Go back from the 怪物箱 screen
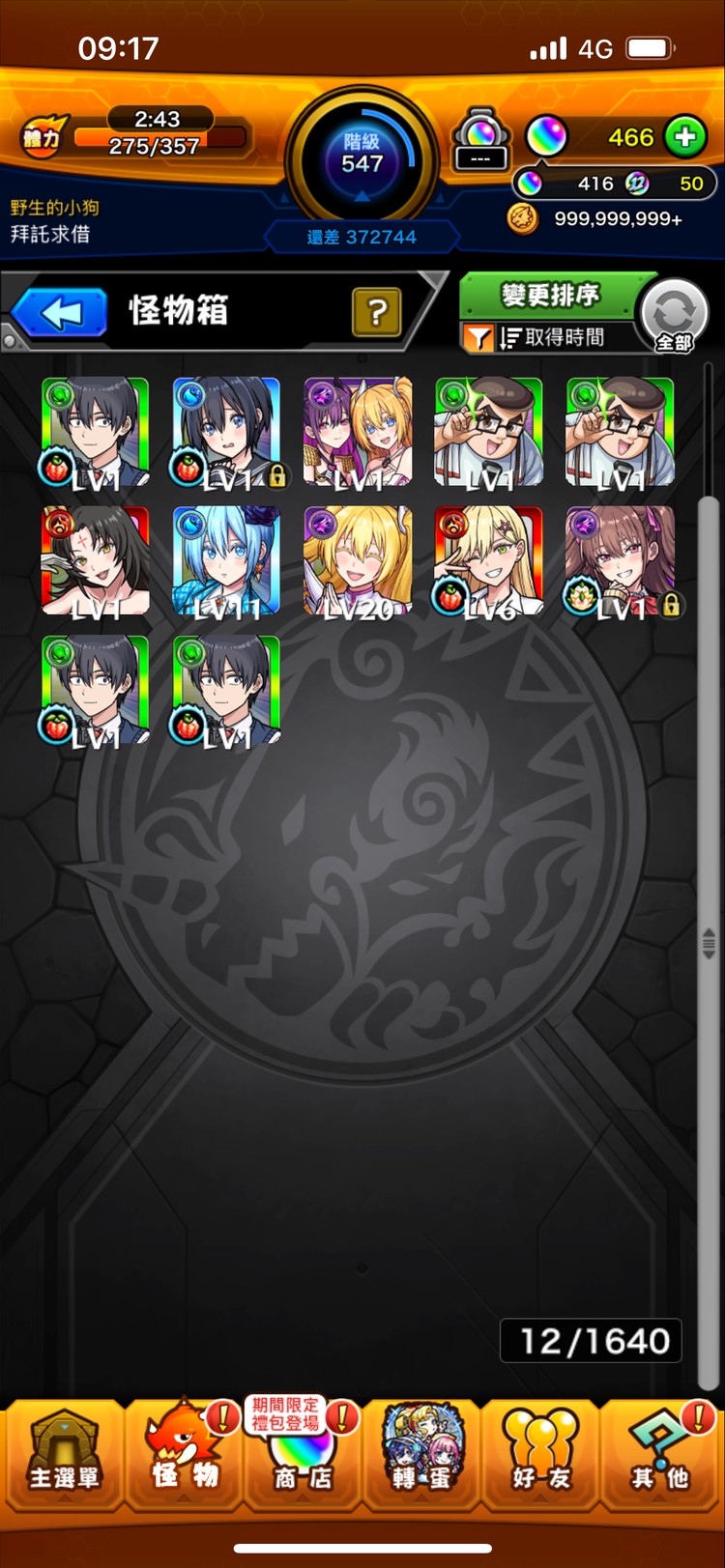 (59, 313)
